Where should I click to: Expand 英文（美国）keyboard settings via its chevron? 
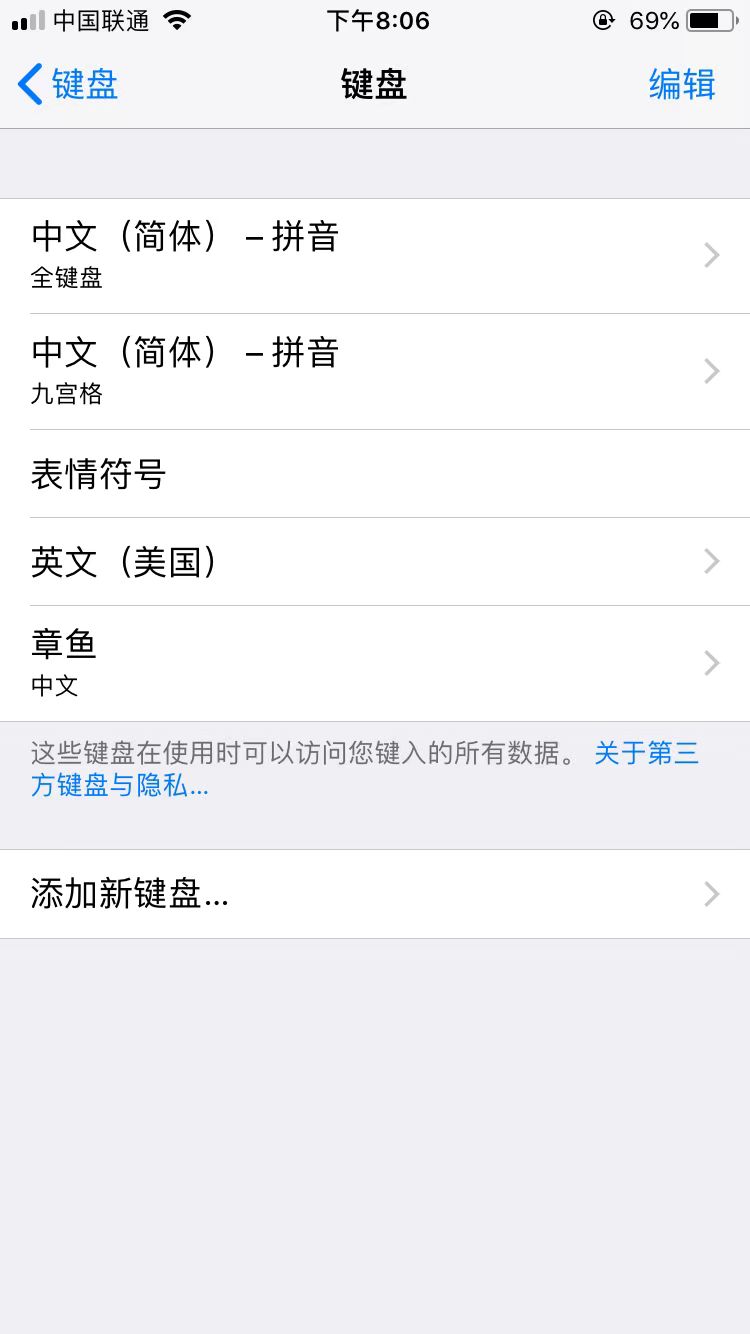coord(710,562)
